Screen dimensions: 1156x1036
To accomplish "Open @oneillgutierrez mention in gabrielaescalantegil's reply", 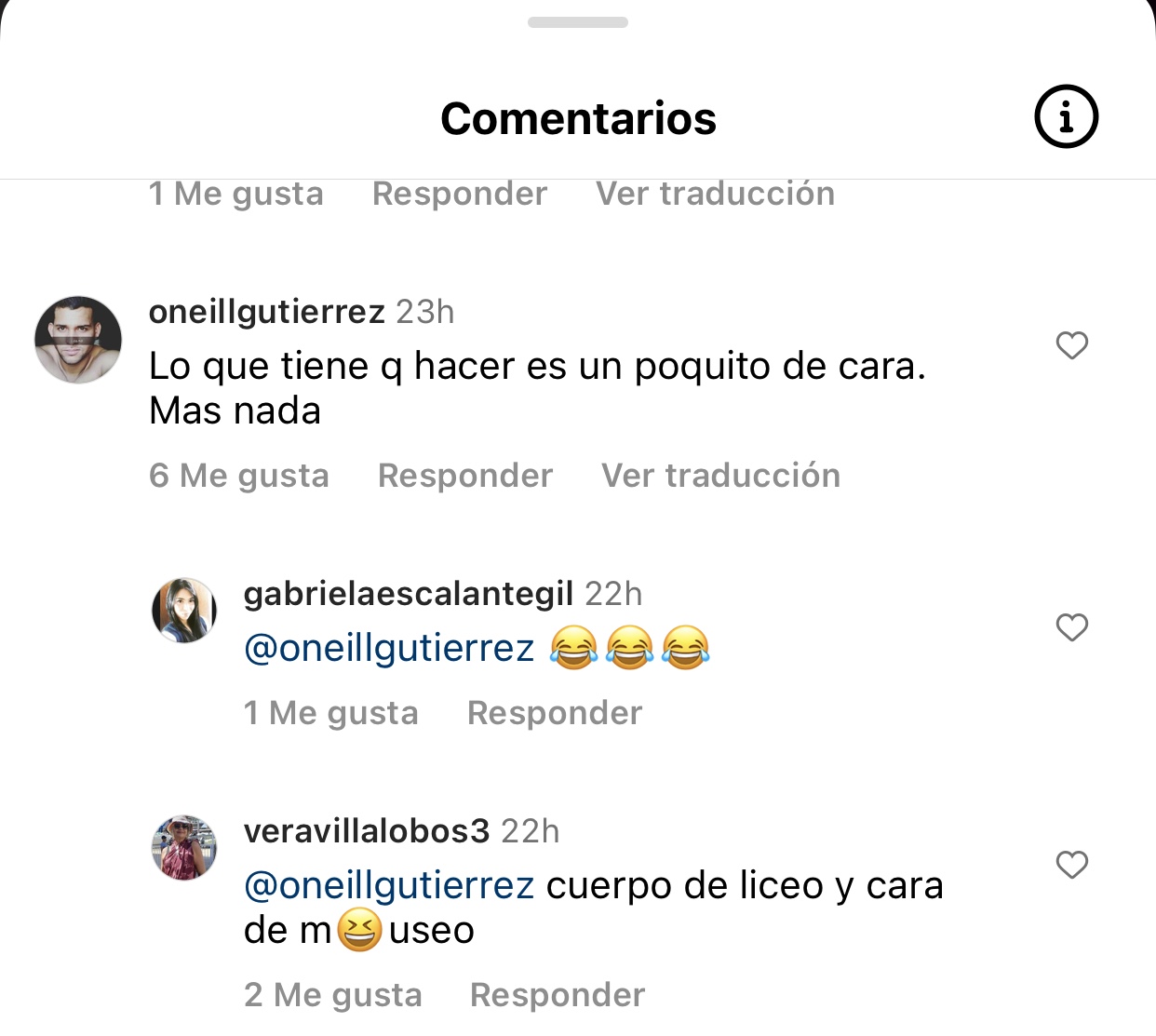I will coord(389,648).
